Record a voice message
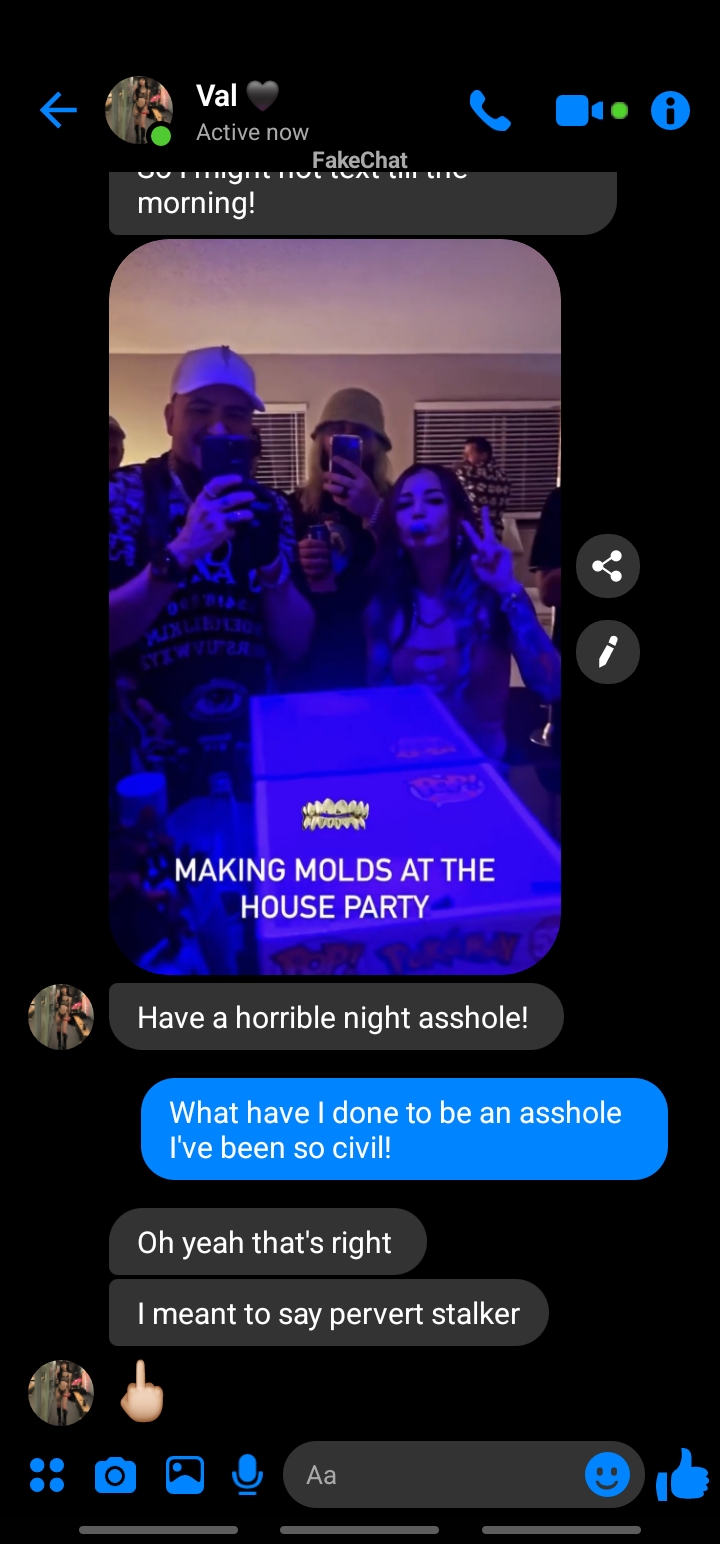The width and height of the screenshot is (720, 1544). [247, 1475]
